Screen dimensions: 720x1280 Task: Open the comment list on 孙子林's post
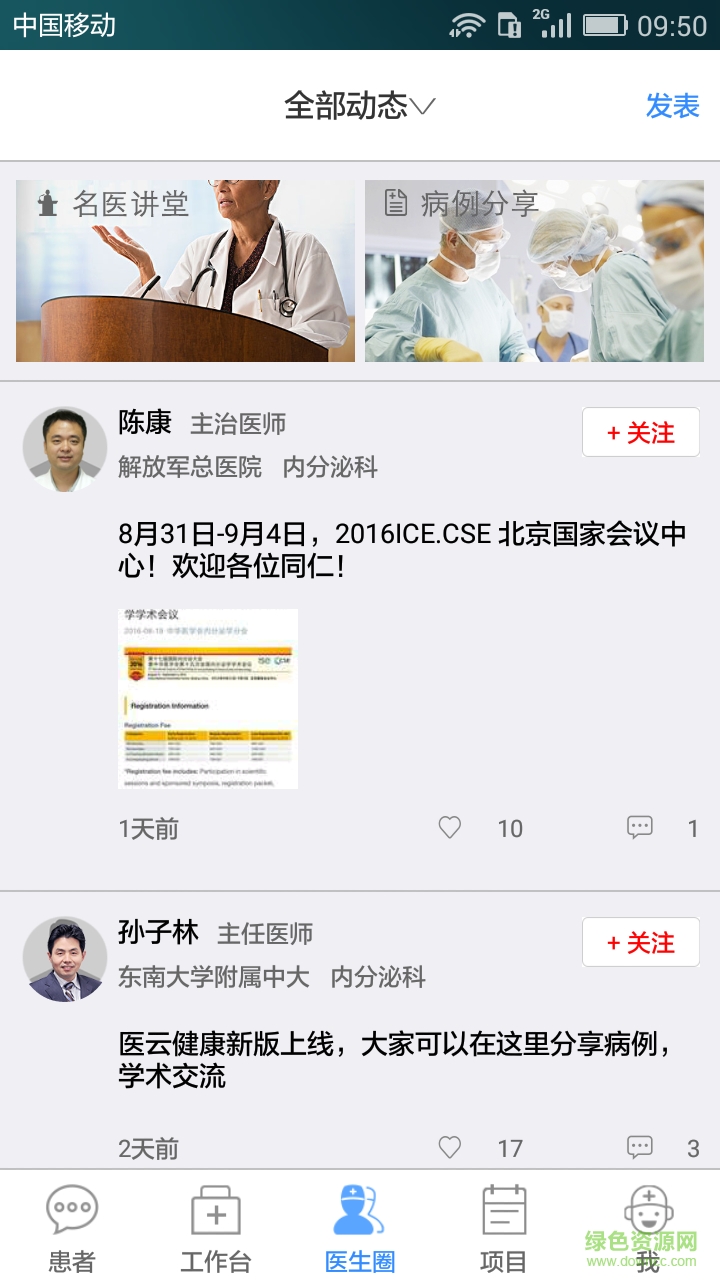click(x=640, y=1148)
